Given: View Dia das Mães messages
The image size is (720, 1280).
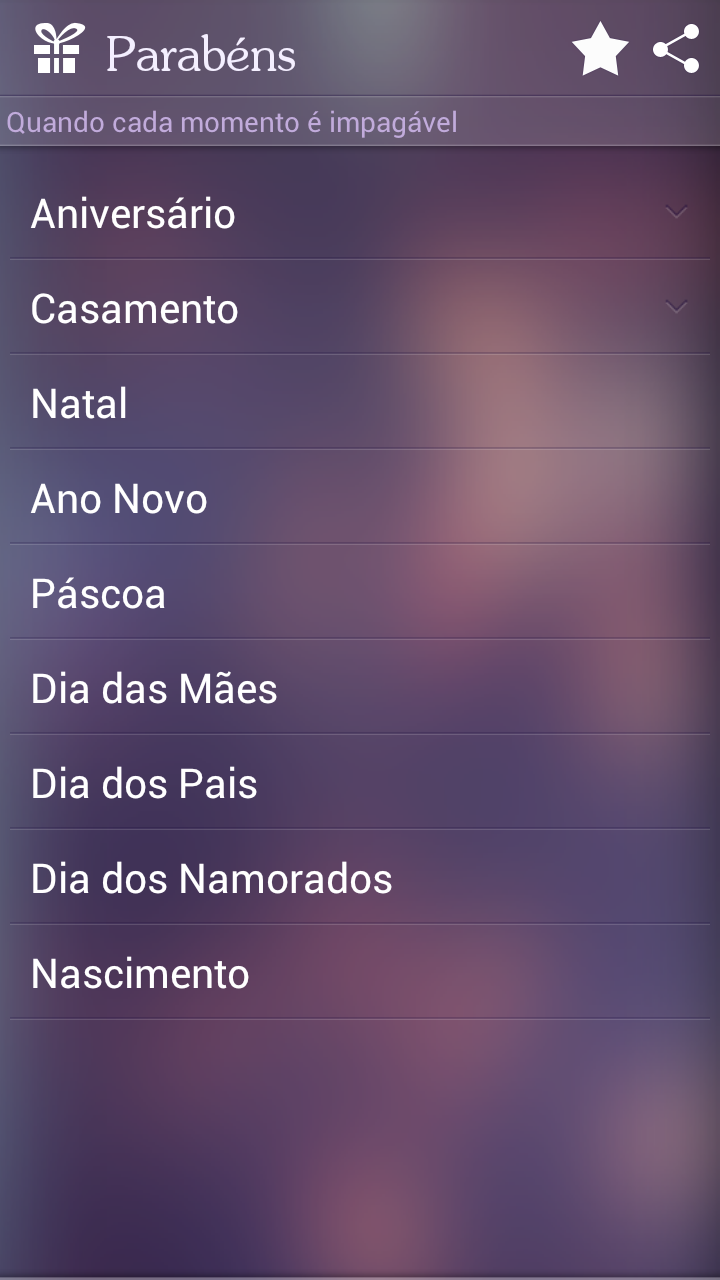Looking at the screenshot, I should (360, 687).
